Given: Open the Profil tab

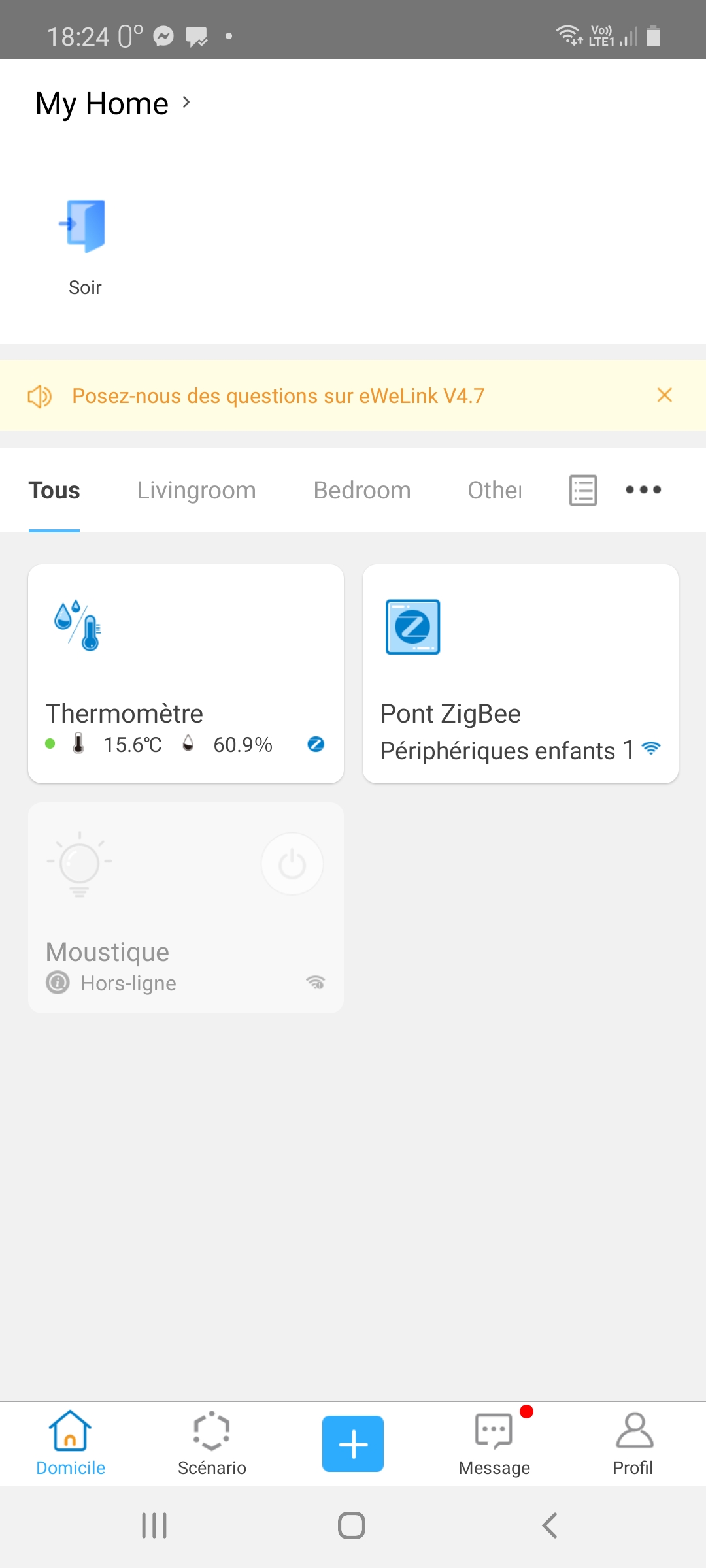Looking at the screenshot, I should pyautogui.click(x=633, y=1445).
